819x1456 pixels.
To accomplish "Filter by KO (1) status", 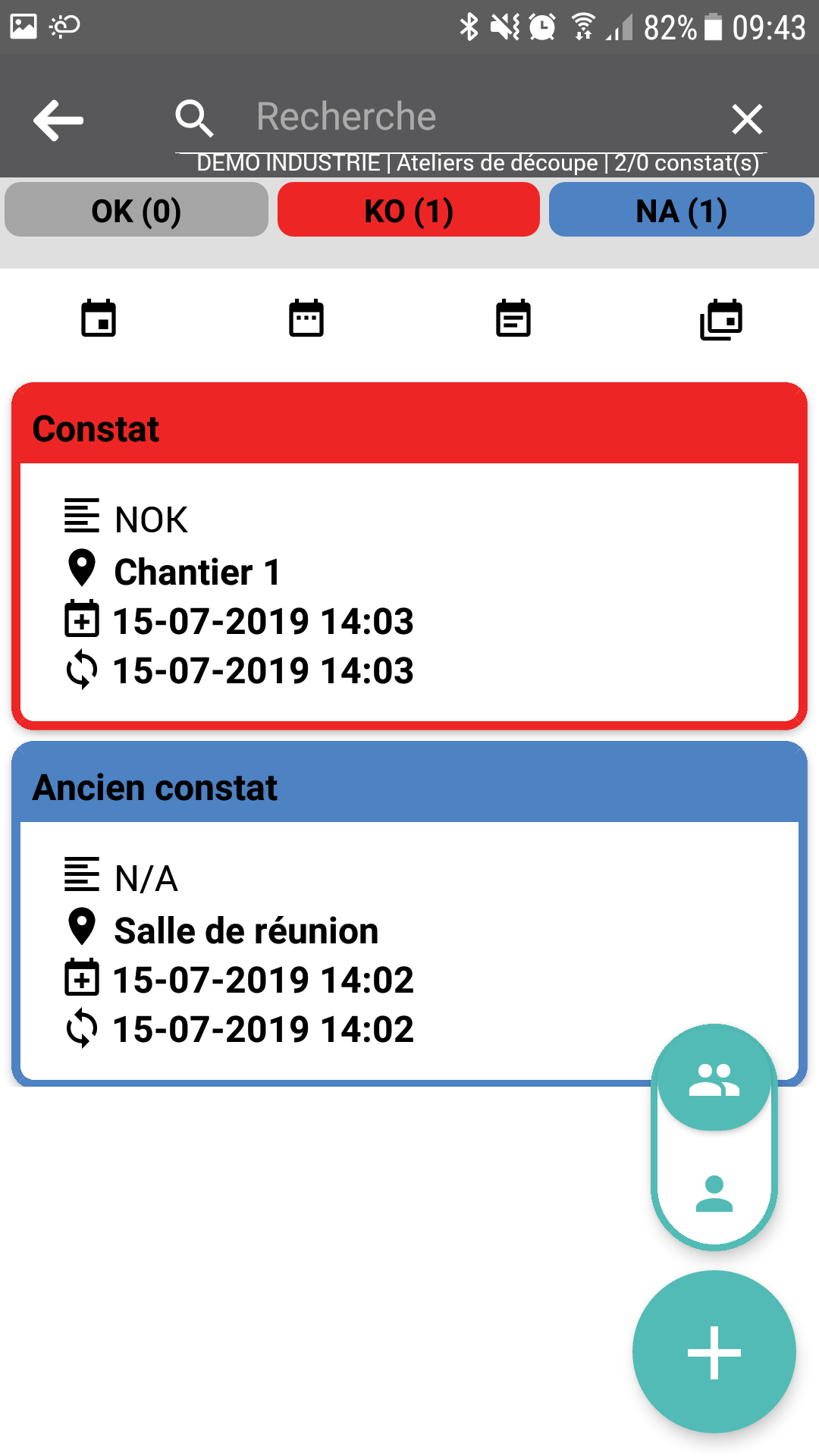I will (409, 211).
